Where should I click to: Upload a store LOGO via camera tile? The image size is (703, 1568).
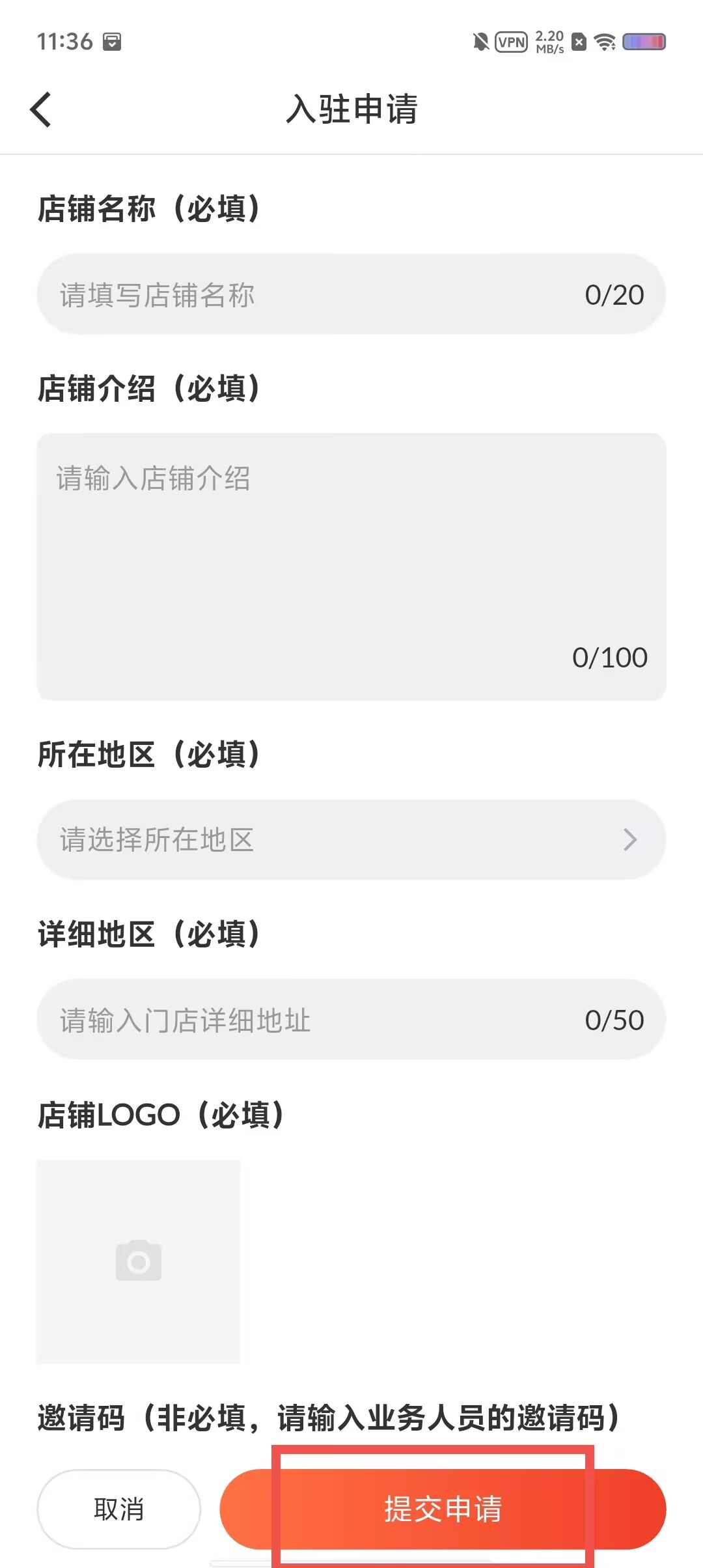pos(139,1261)
